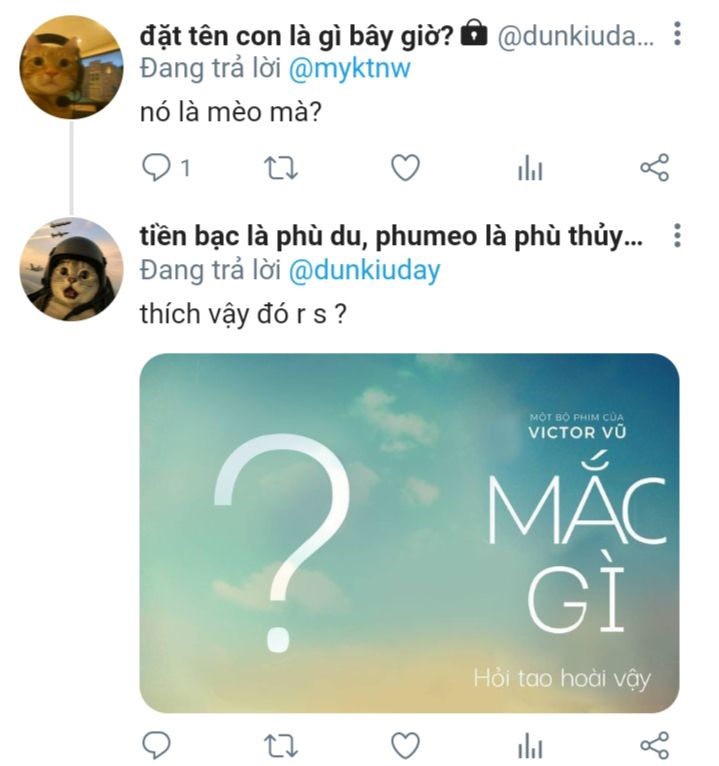The height and width of the screenshot is (766, 719).
Task: Open dunkiuday's profile picture
Action: coord(71,67)
